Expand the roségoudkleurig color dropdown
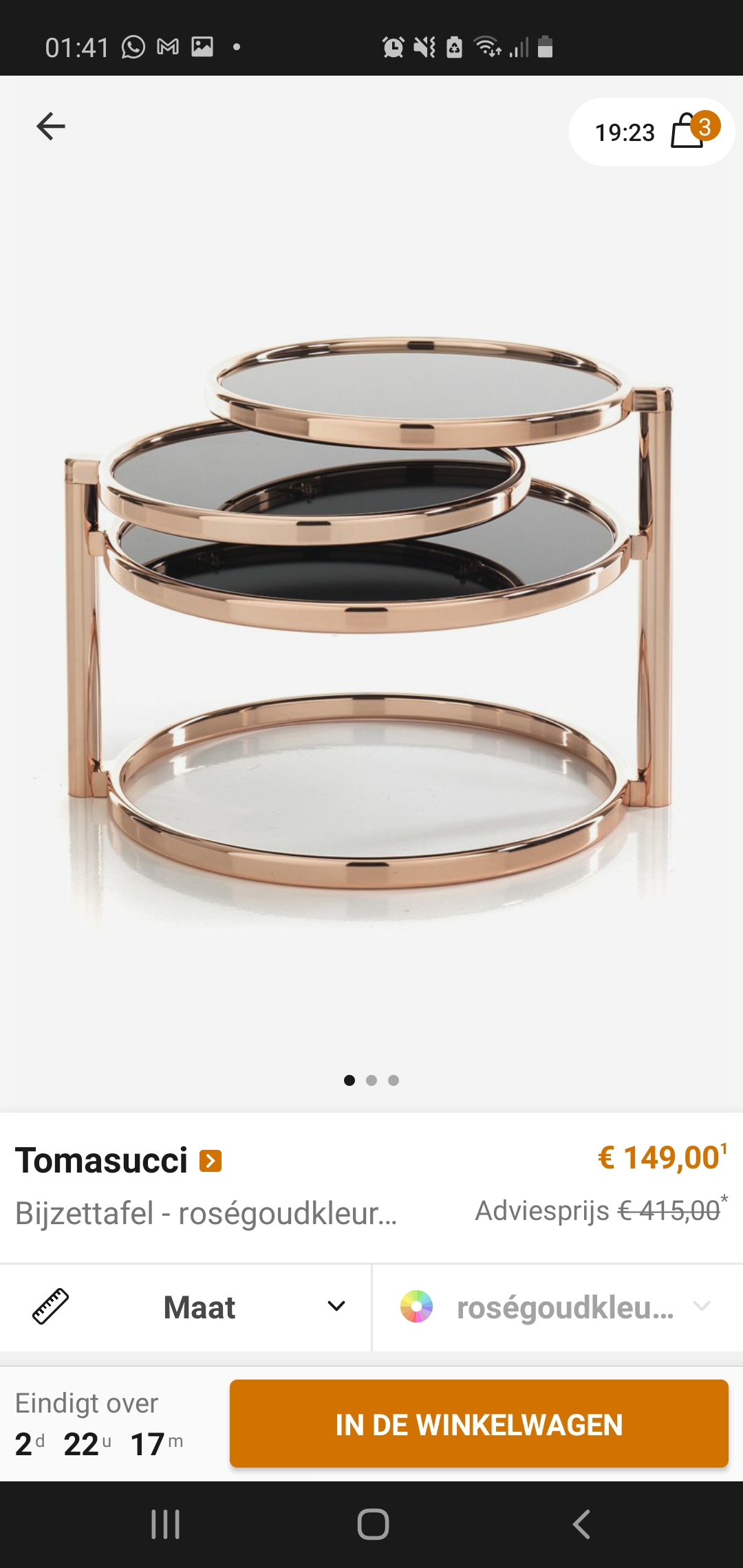743x1568 pixels. tap(557, 1307)
